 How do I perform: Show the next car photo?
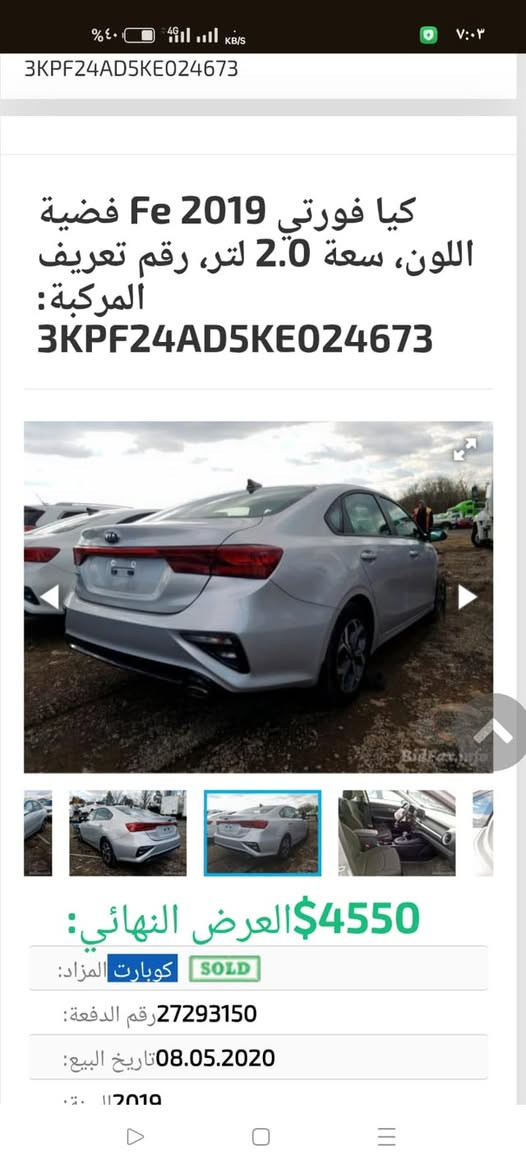click(x=467, y=596)
